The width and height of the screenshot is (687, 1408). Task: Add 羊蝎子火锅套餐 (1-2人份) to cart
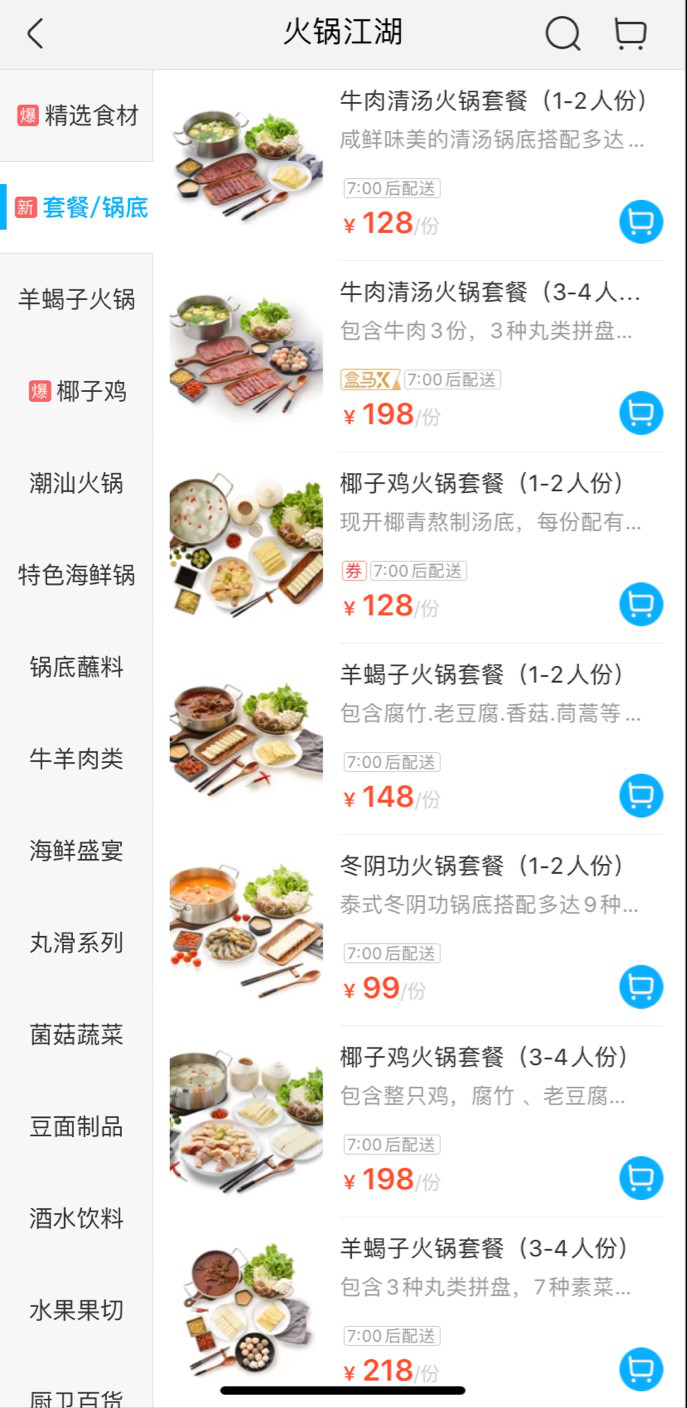point(641,796)
